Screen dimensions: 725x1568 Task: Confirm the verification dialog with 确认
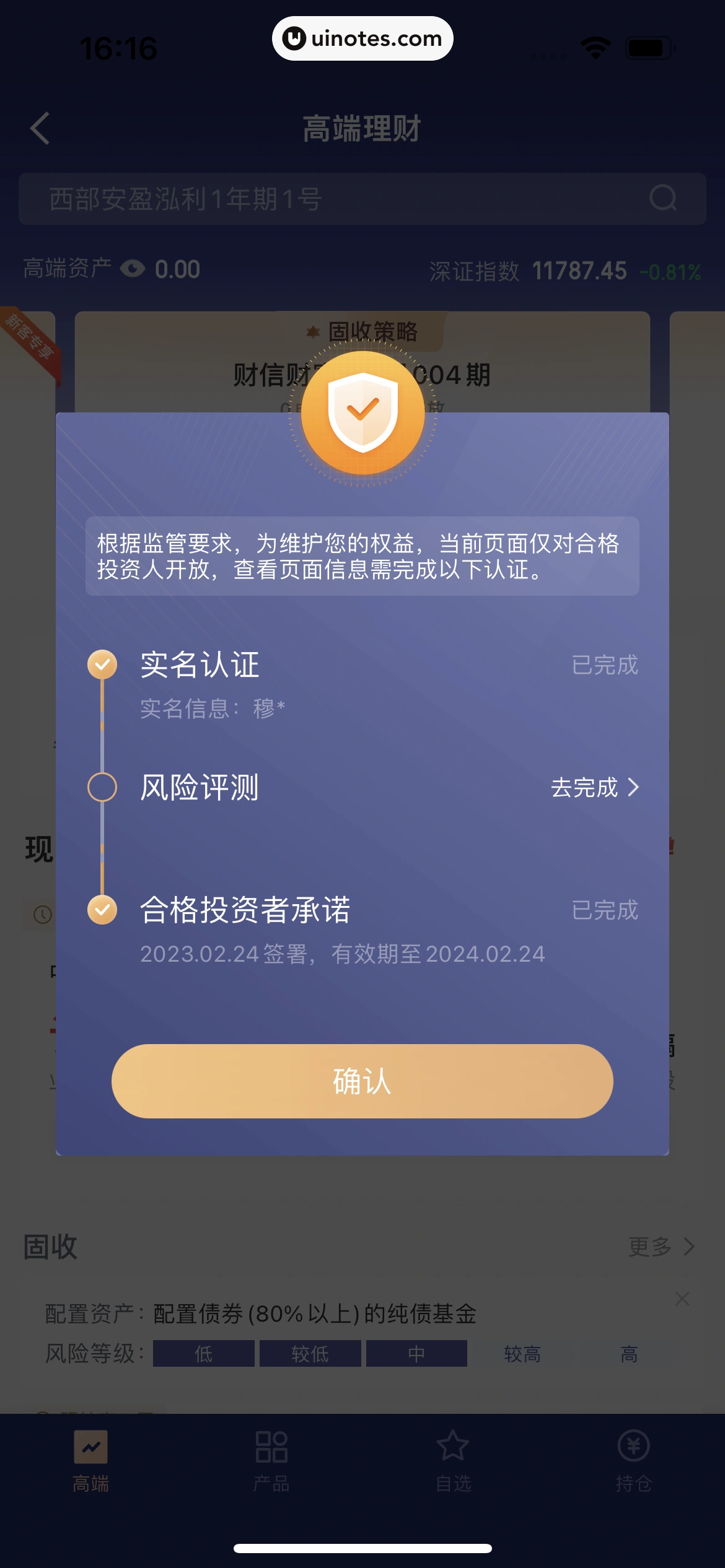tap(362, 1081)
